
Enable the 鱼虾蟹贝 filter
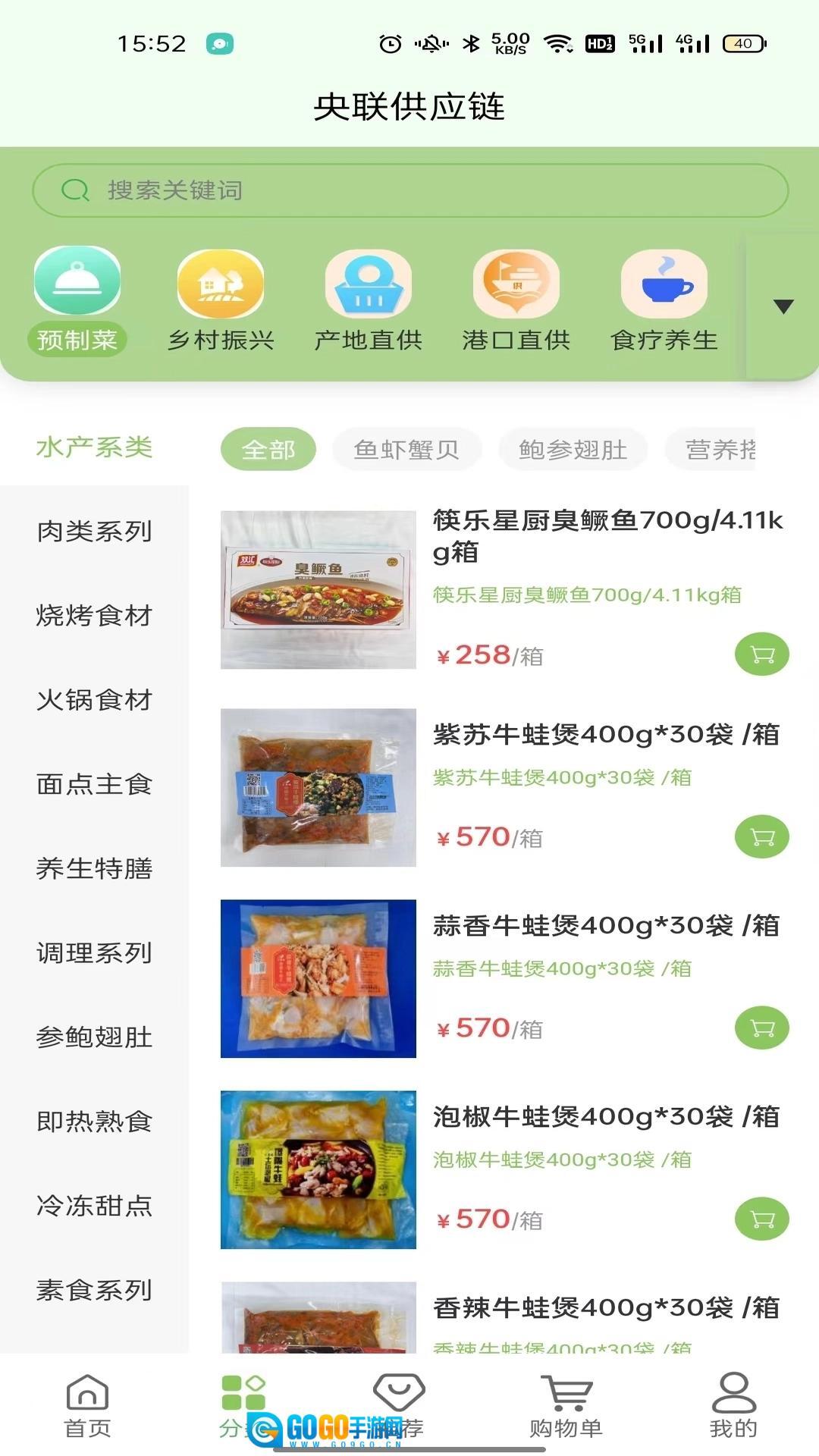[x=406, y=449]
